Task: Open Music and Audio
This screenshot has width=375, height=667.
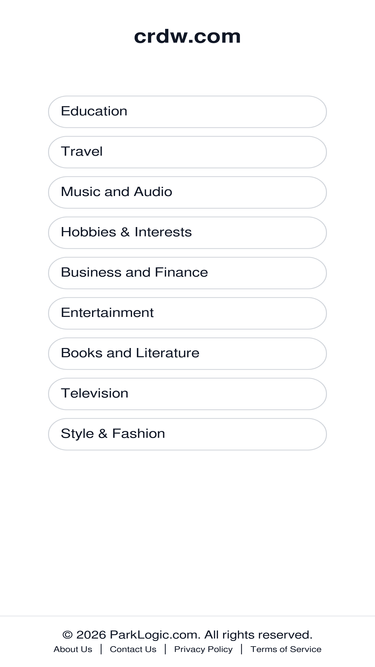Action: [187, 192]
